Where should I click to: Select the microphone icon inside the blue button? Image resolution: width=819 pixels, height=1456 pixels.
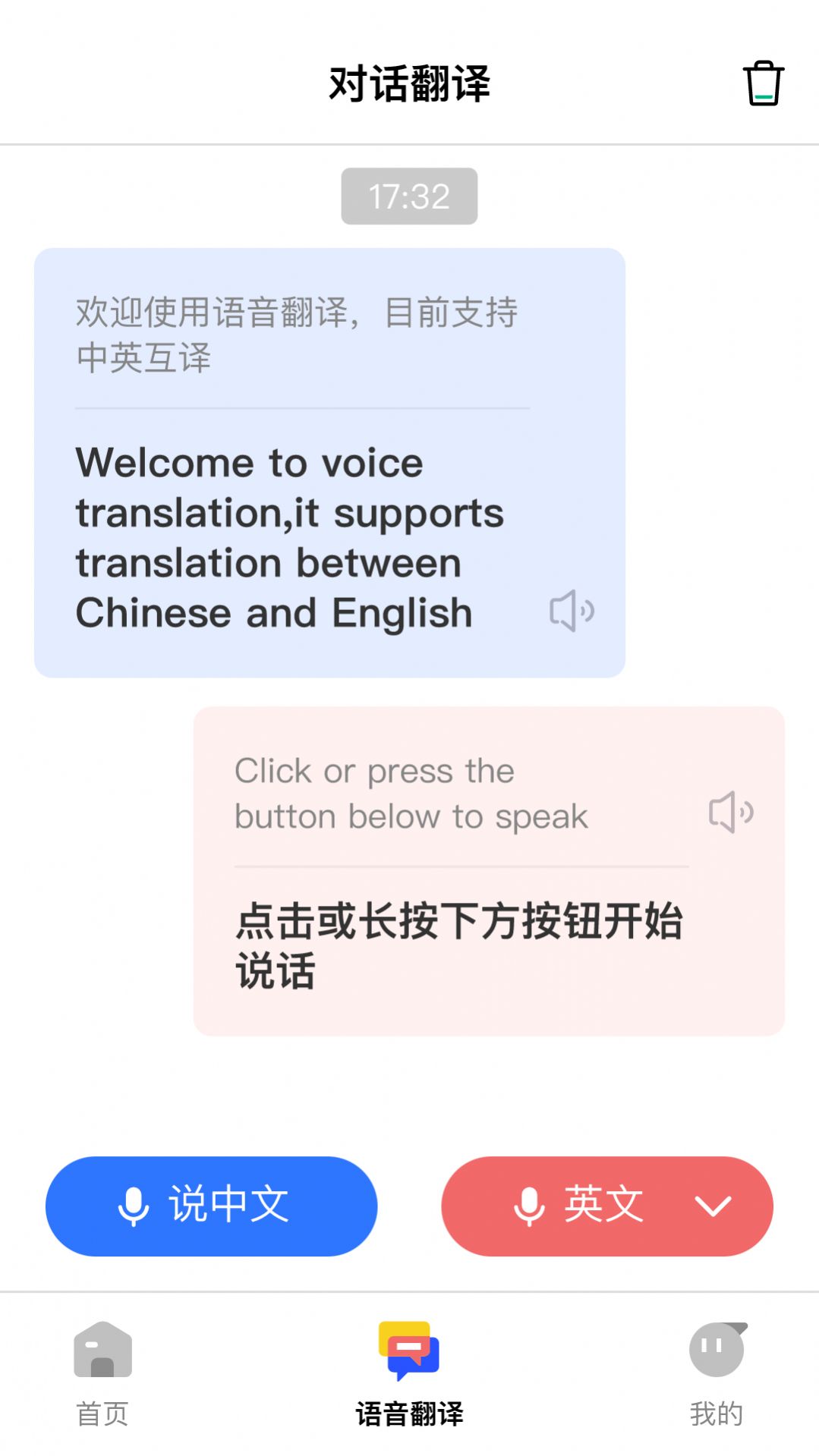[x=134, y=1206]
